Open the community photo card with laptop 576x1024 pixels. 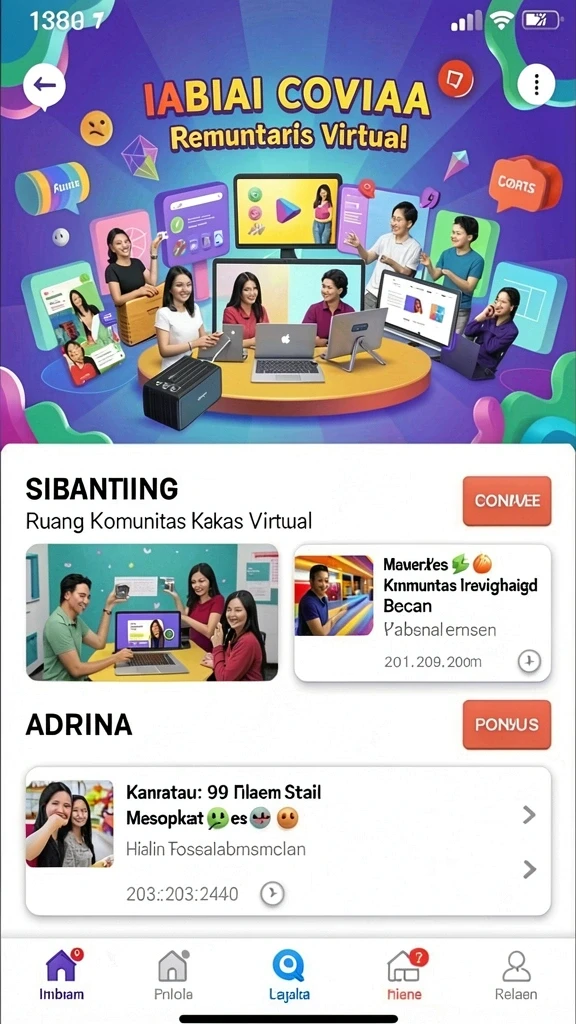click(152, 612)
